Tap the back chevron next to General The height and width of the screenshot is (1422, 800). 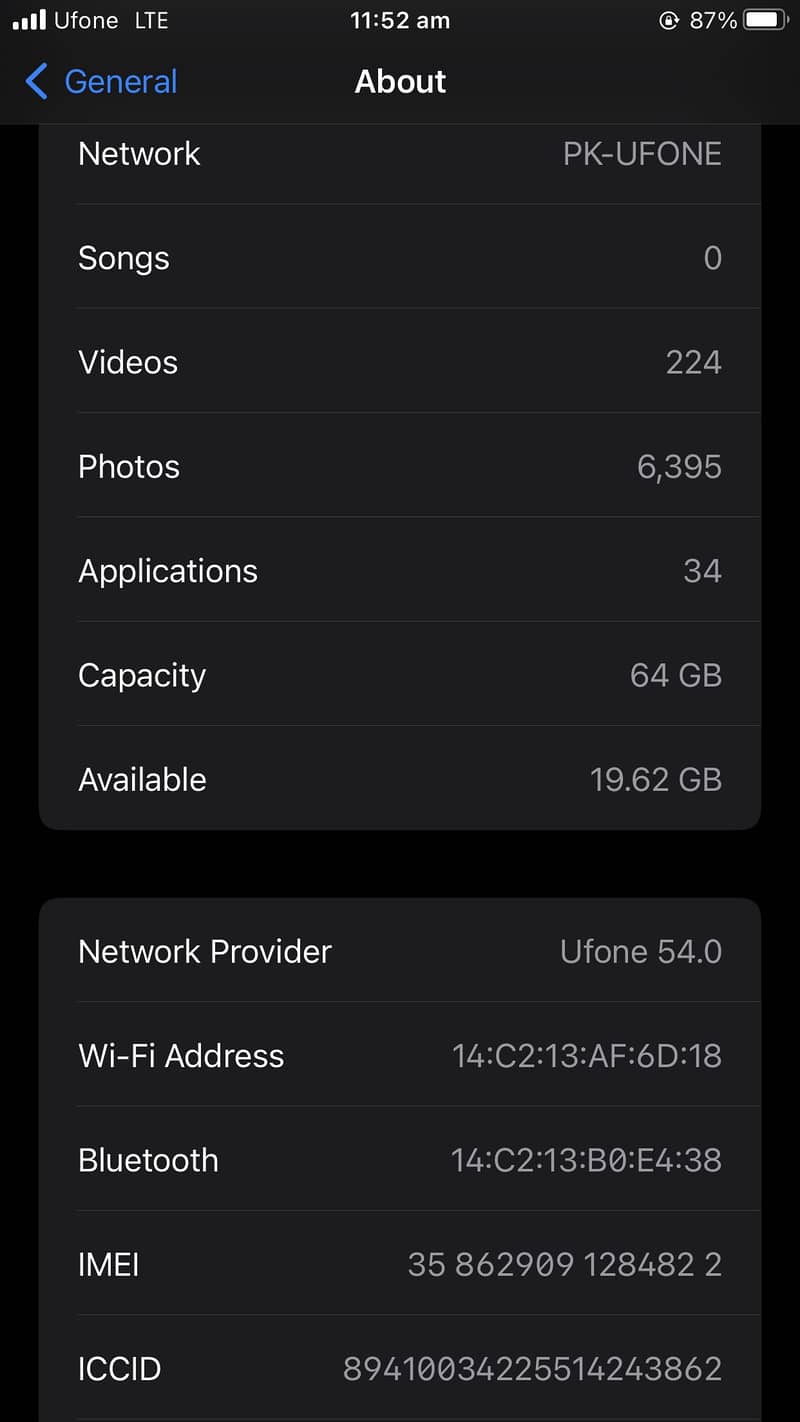click(37, 82)
